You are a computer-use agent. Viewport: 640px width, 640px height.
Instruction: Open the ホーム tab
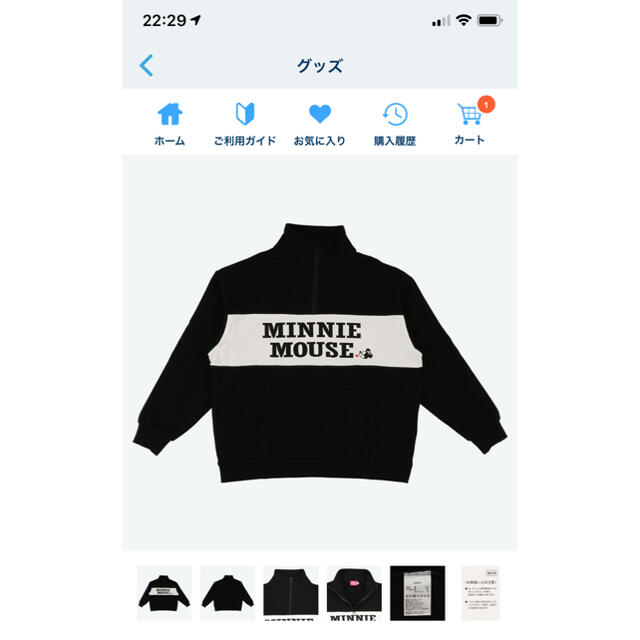(170, 124)
